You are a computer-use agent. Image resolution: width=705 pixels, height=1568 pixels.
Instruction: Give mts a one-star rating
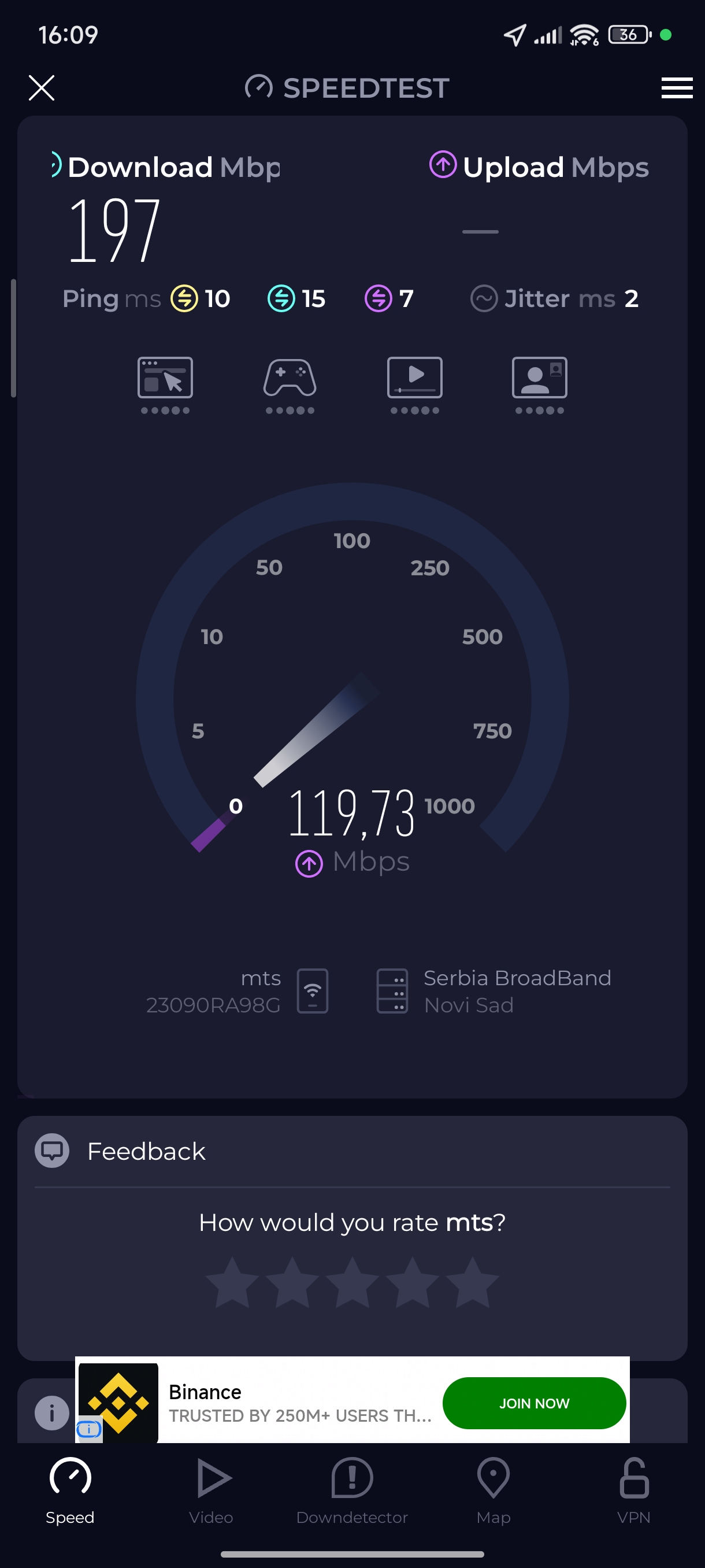point(232,1282)
